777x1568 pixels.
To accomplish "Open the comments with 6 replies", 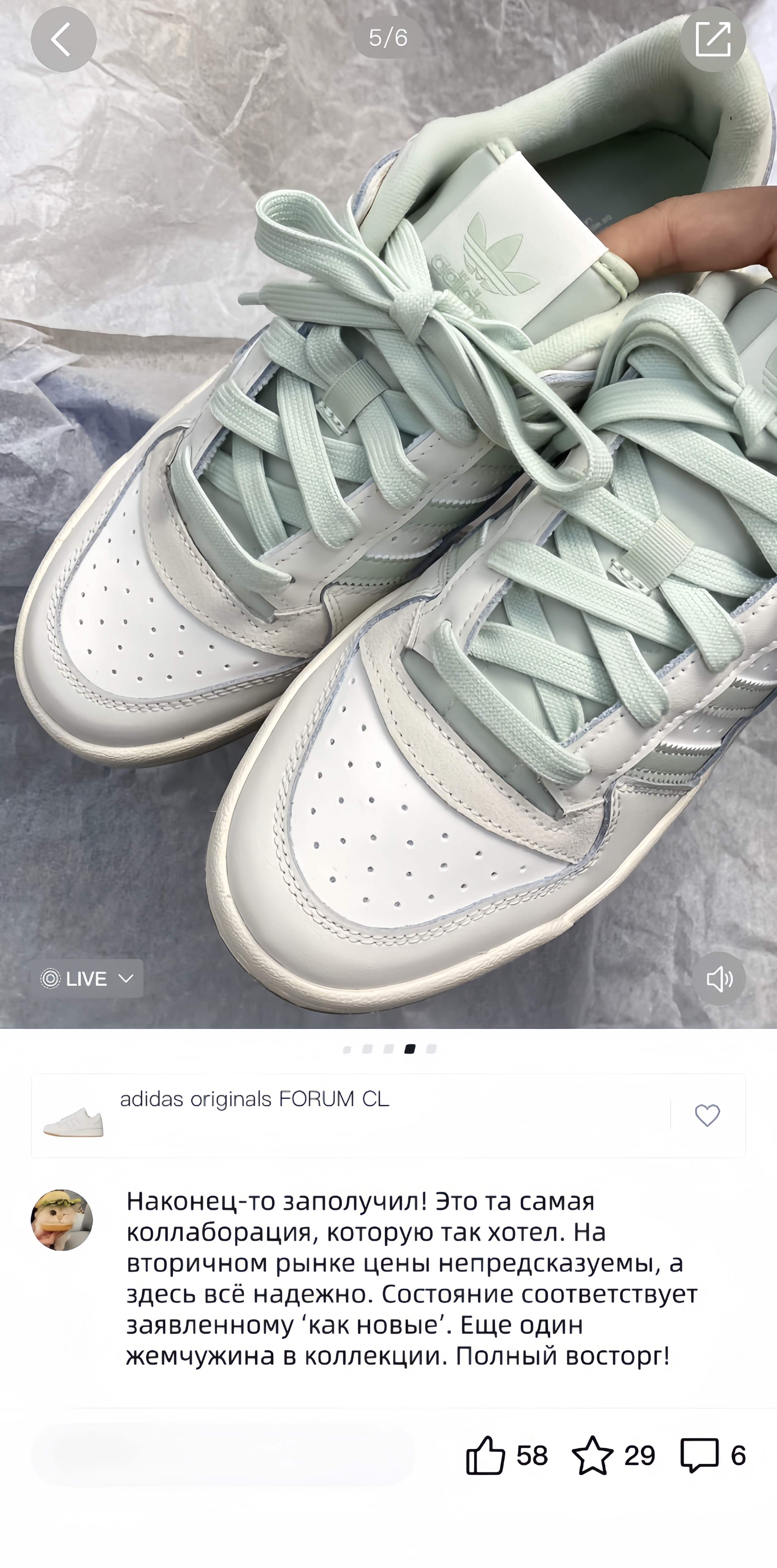I will [x=699, y=1455].
